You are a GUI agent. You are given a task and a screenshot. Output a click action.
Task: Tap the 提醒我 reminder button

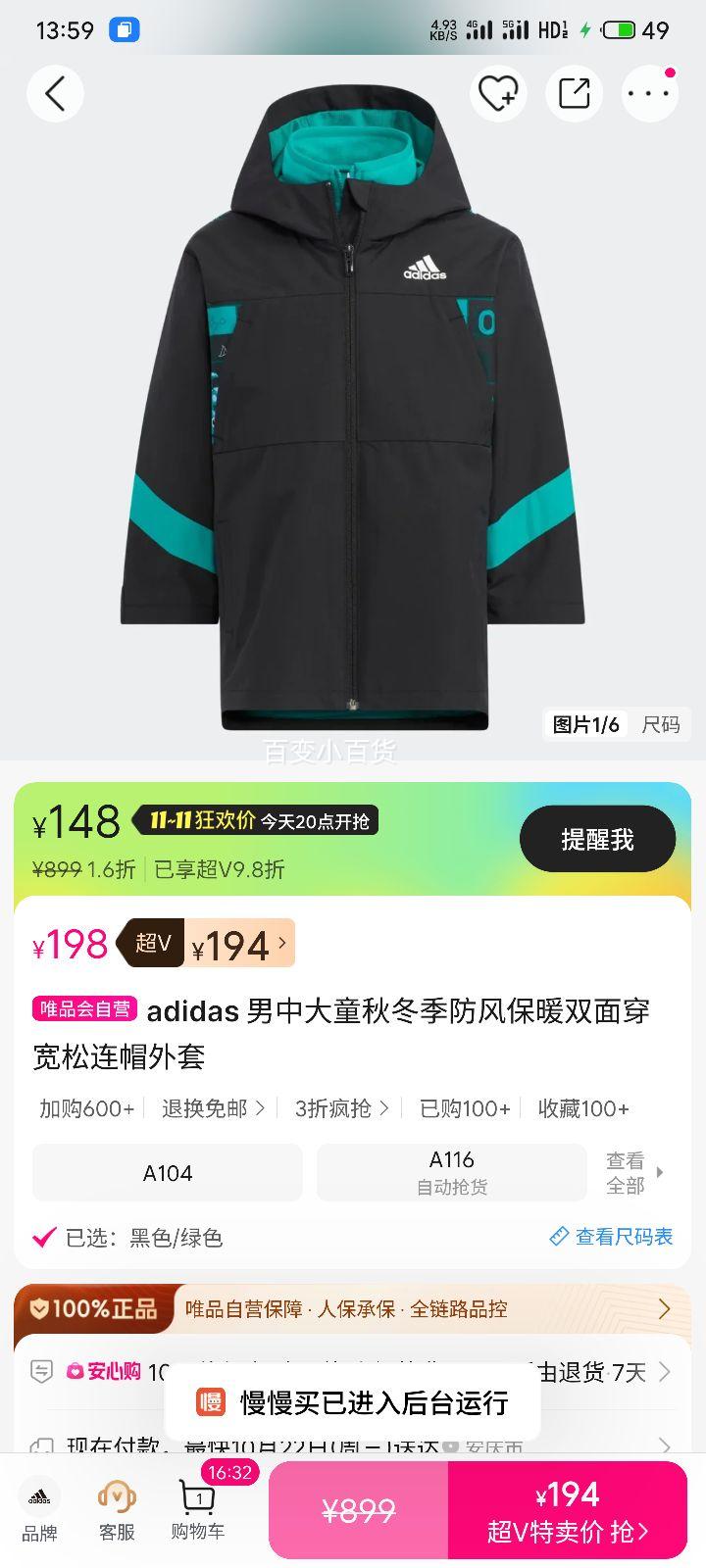[x=597, y=840]
